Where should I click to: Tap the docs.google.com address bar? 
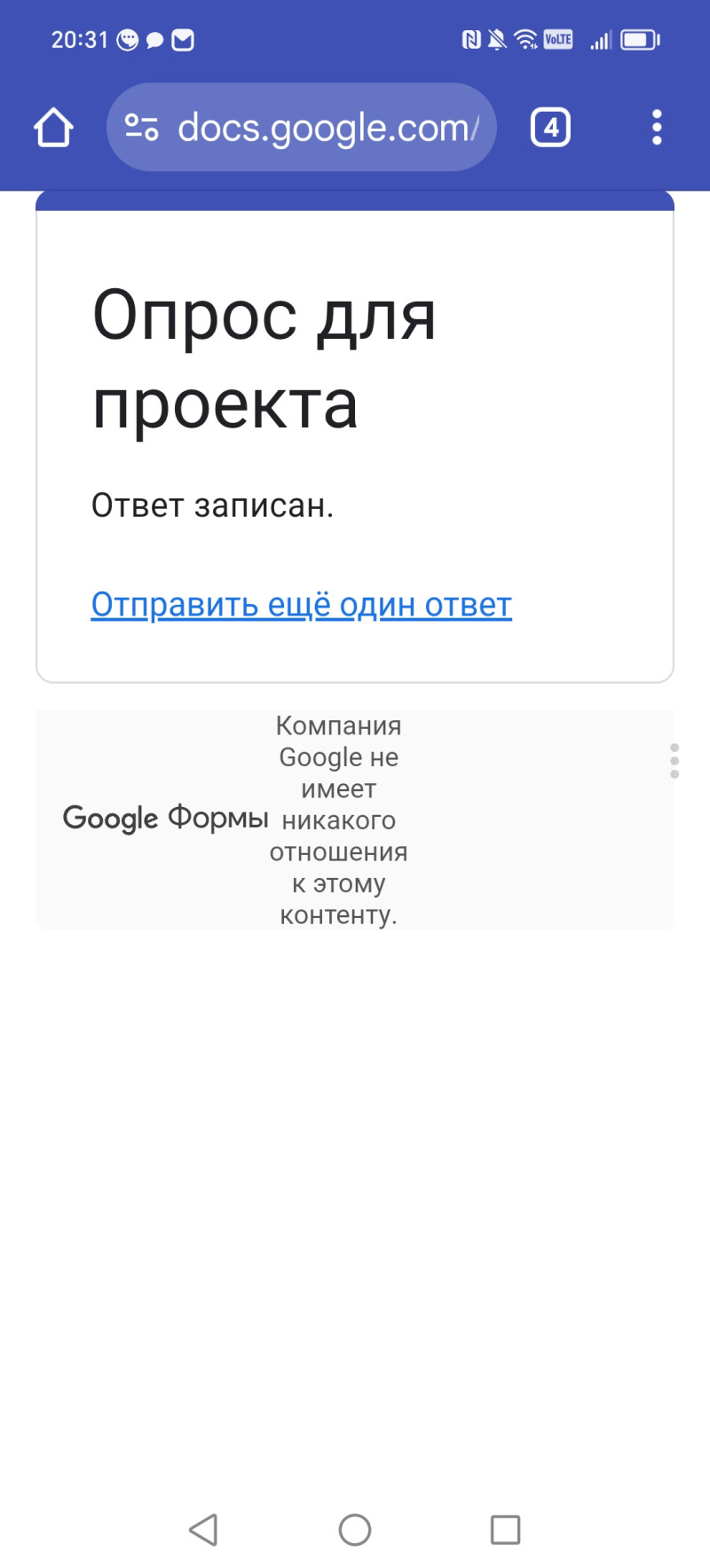(328, 128)
